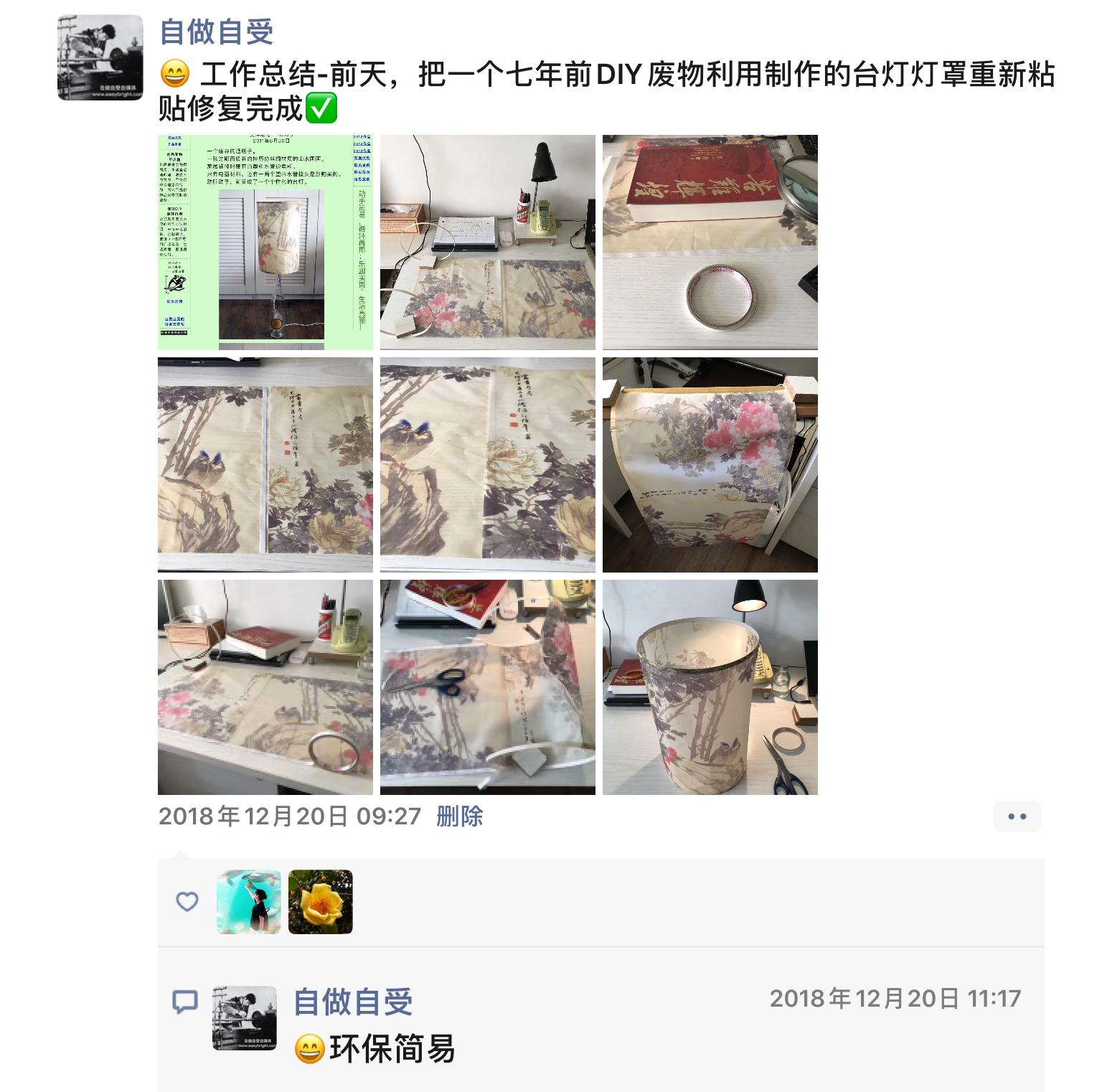Open 自做自受 profile name link at top
The width and height of the screenshot is (1102, 1092).
(x=216, y=32)
